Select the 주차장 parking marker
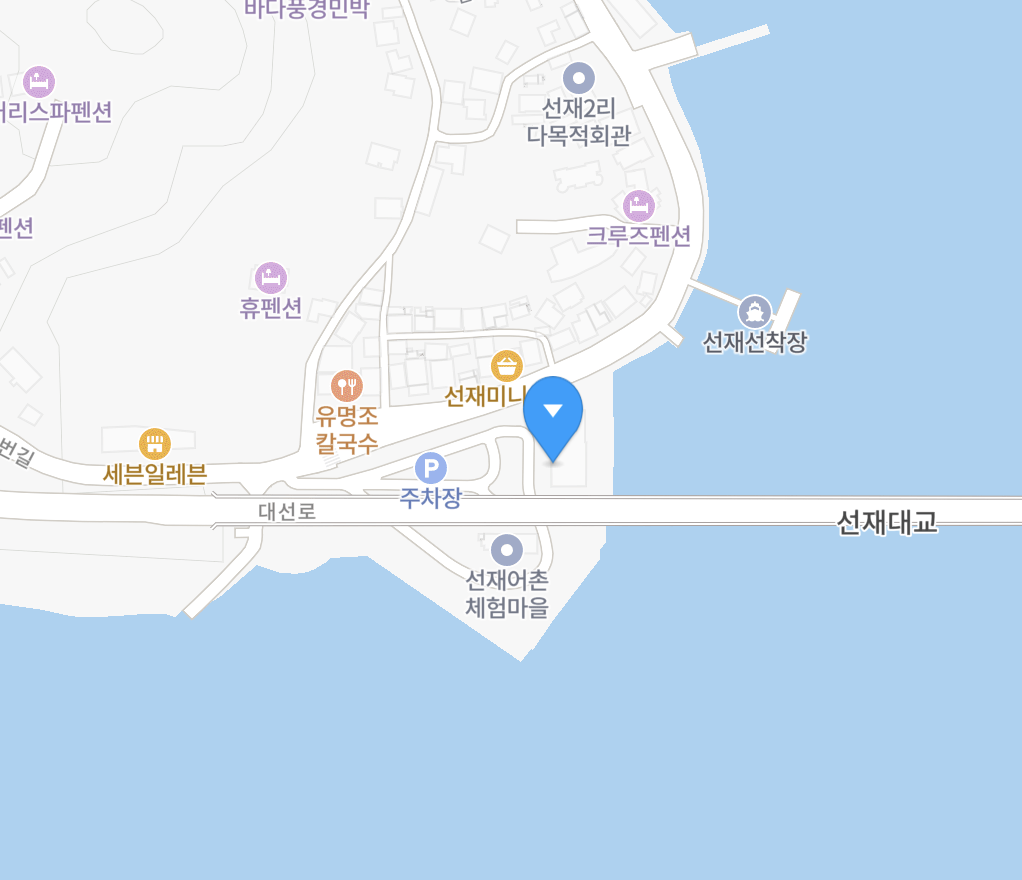Viewport: 1022px width, 880px height. [430, 468]
